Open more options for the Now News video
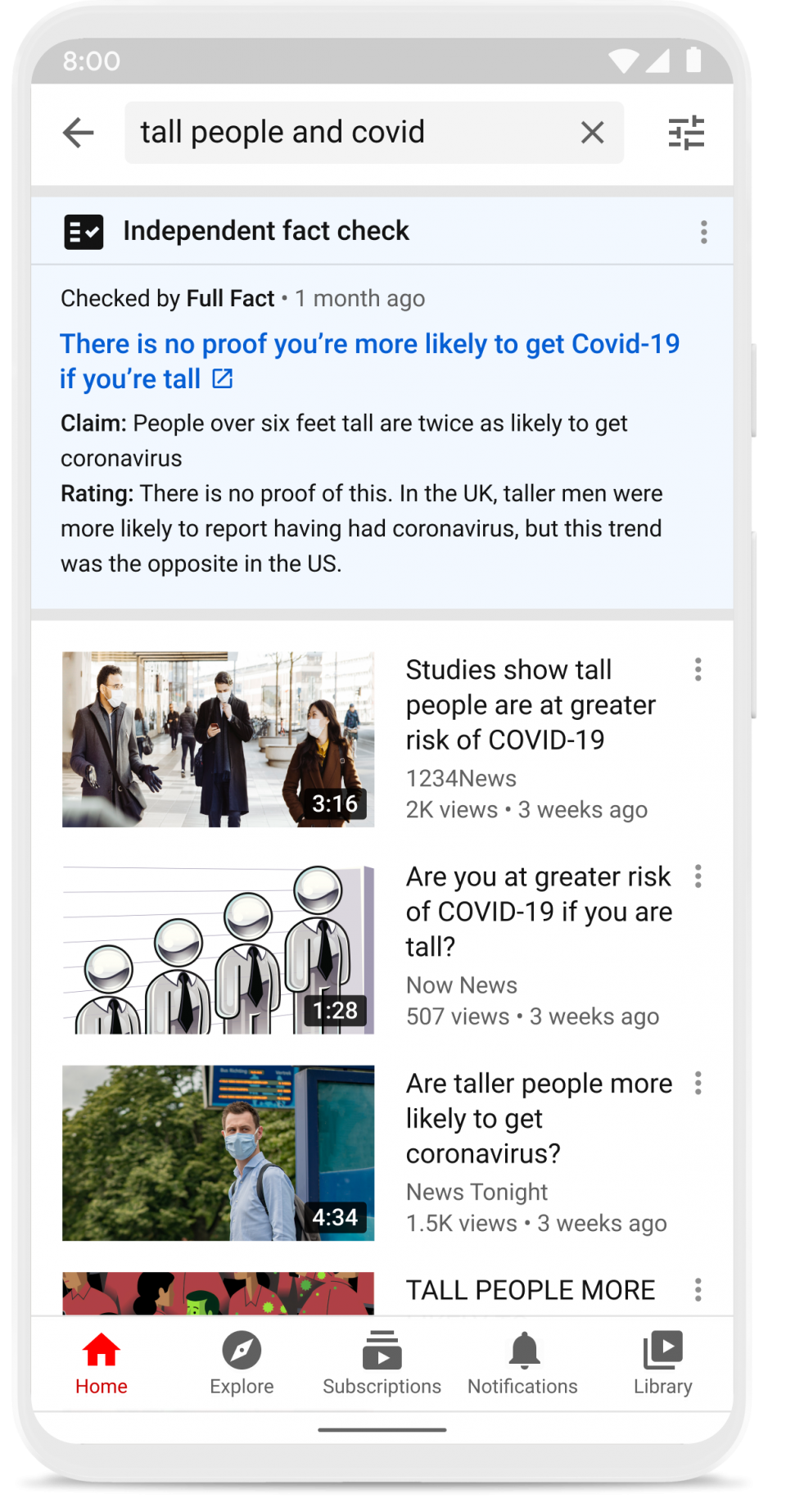786x1512 pixels. [x=698, y=876]
